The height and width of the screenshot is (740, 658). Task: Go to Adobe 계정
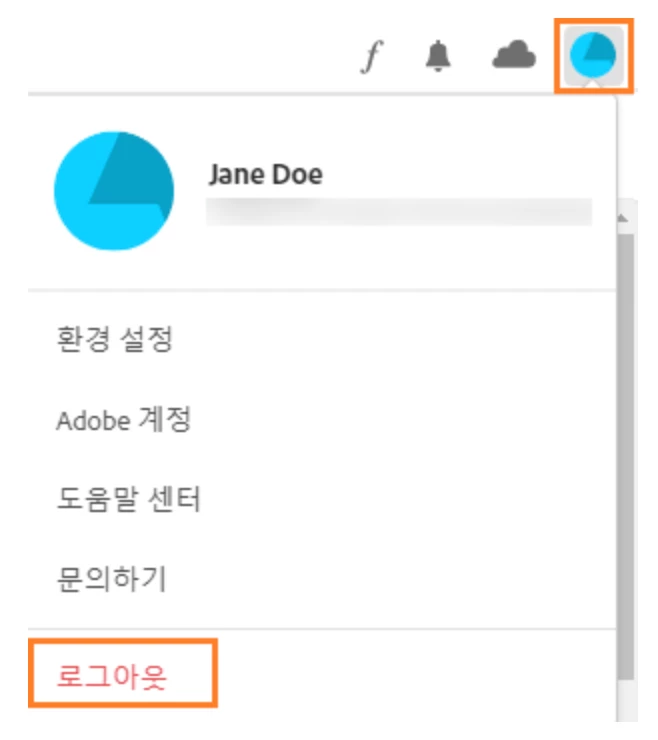(x=123, y=420)
